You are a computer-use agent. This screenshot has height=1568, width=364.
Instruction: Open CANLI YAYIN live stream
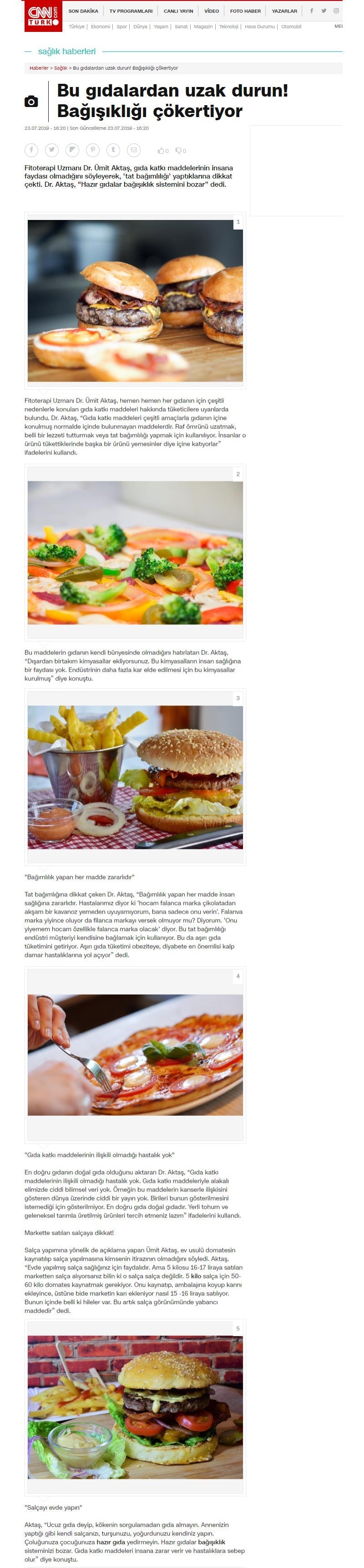click(178, 11)
